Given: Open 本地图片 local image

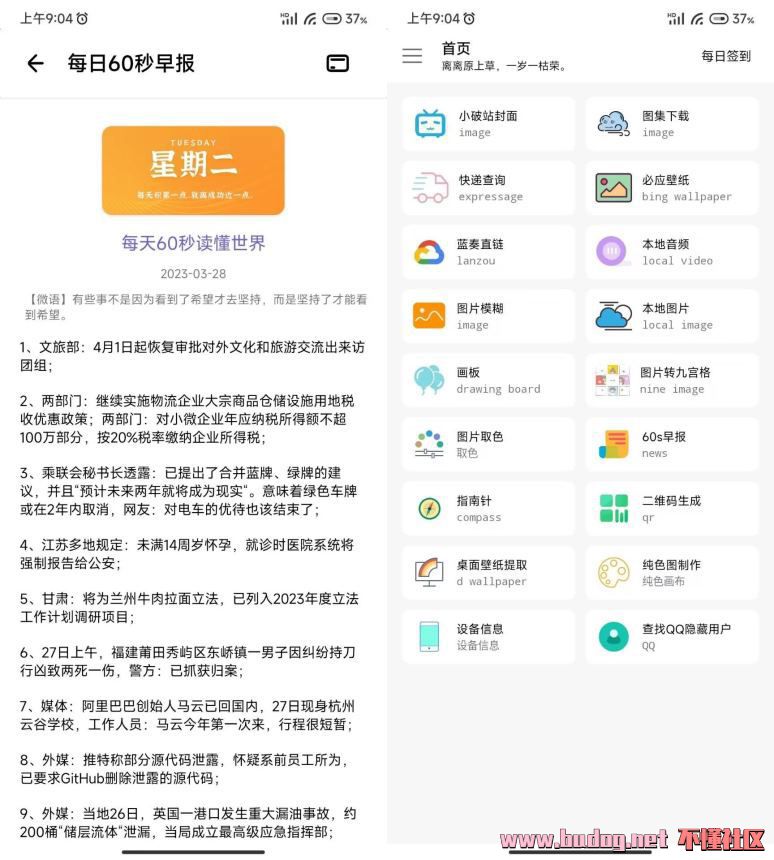Looking at the screenshot, I should 672,316.
